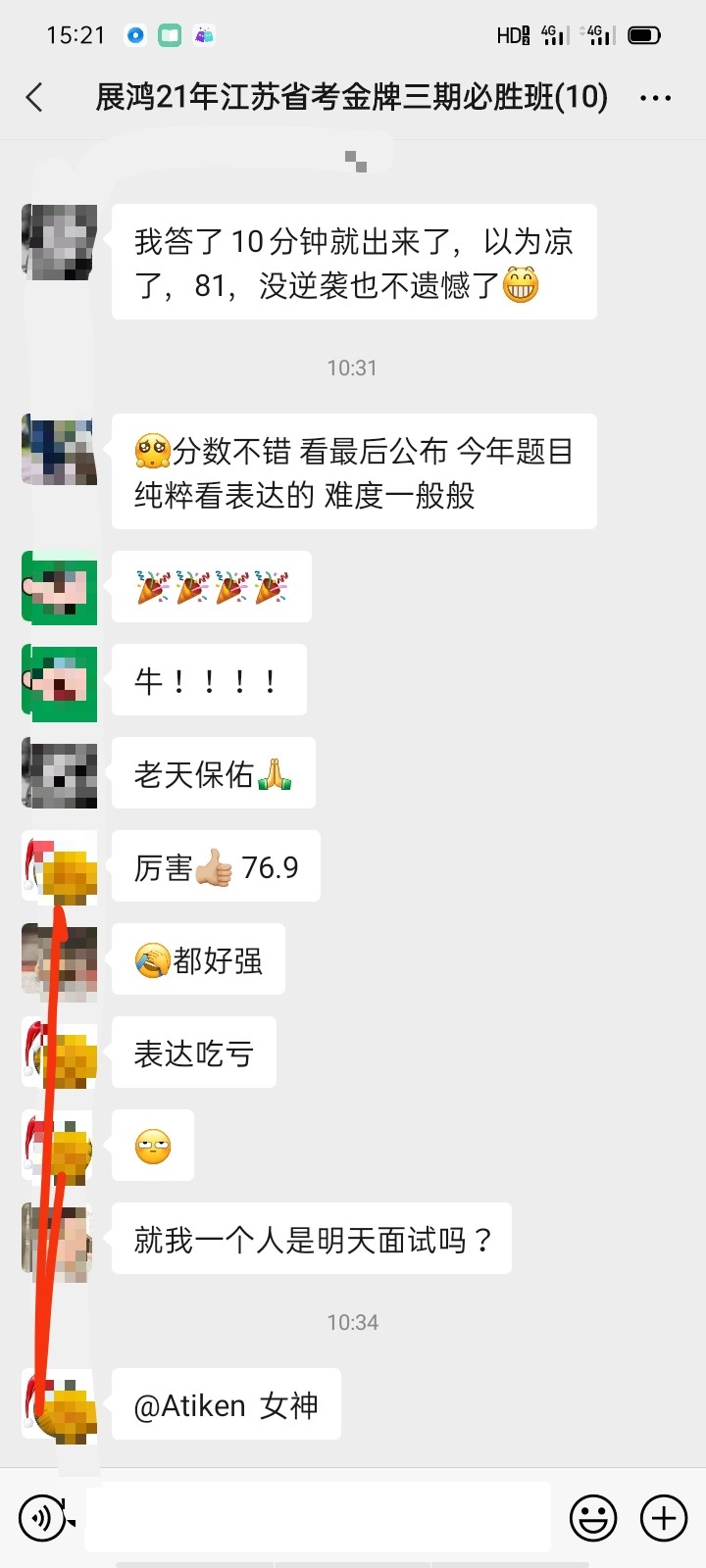
Task: Switch to voice message input
Action: coord(42,1518)
